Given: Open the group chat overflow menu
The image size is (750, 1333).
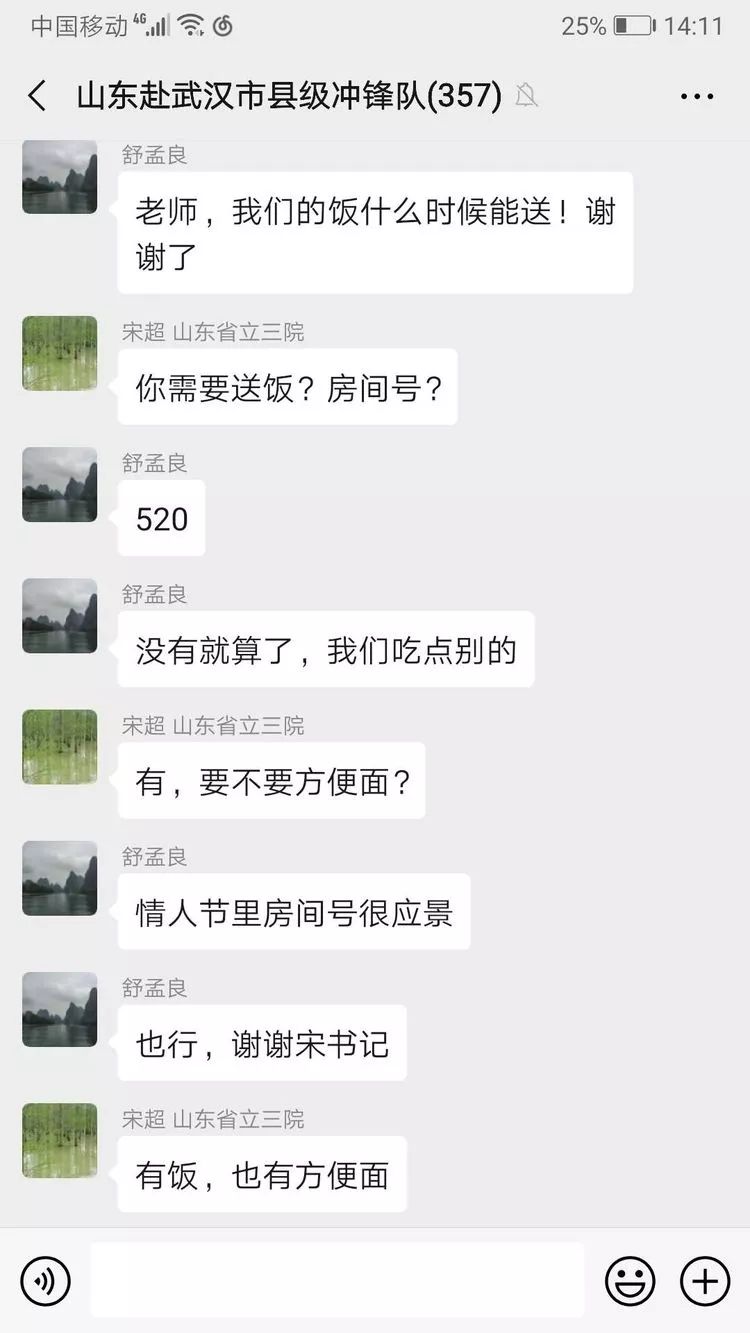Looking at the screenshot, I should 697,96.
